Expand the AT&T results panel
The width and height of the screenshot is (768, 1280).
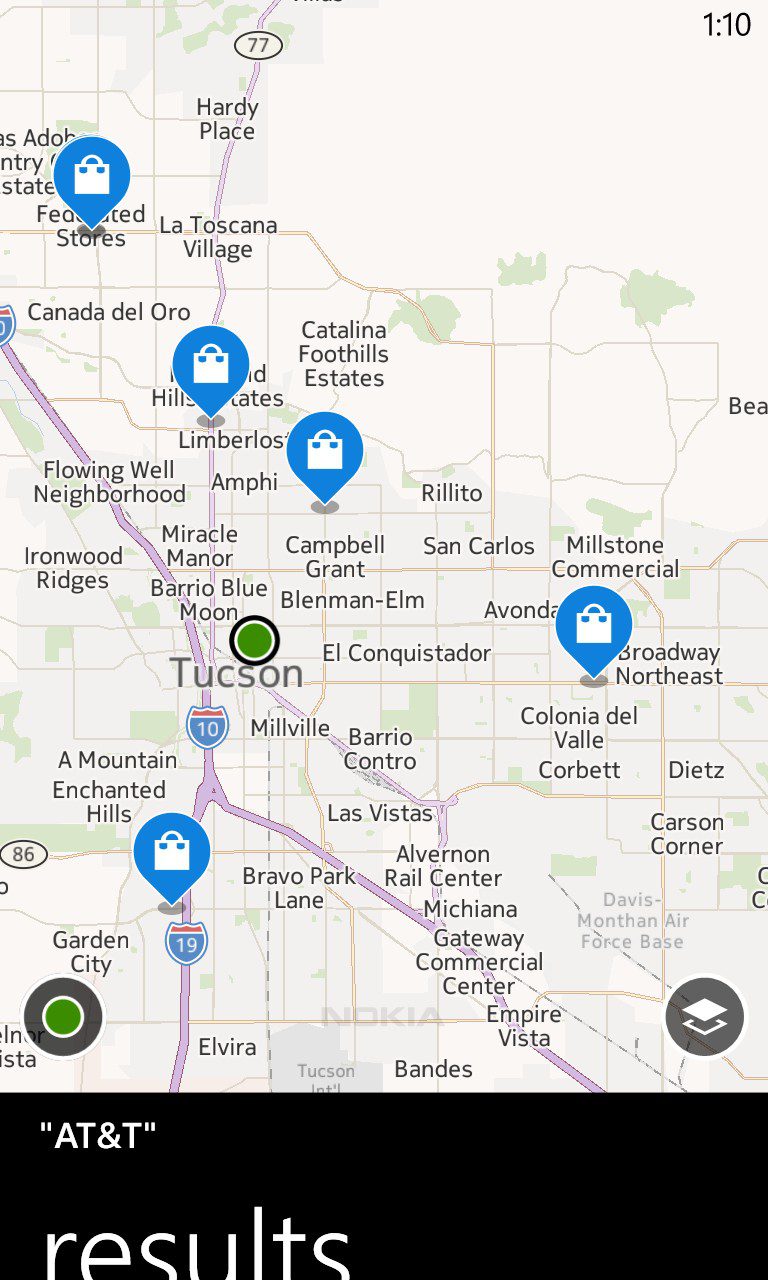click(x=384, y=1186)
